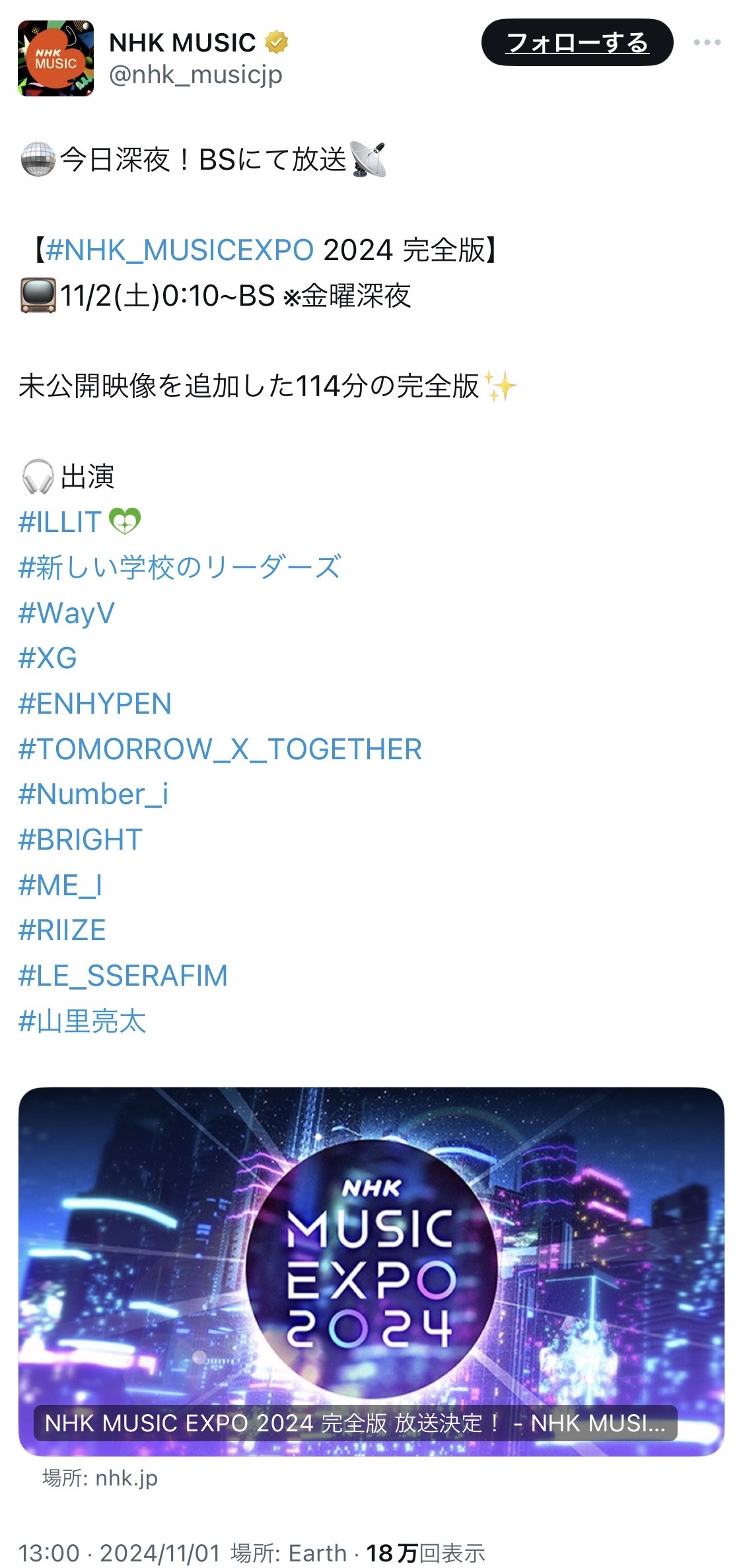The image size is (743, 1568).
Task: Open the three-dot overflow menu
Action: (x=707, y=43)
